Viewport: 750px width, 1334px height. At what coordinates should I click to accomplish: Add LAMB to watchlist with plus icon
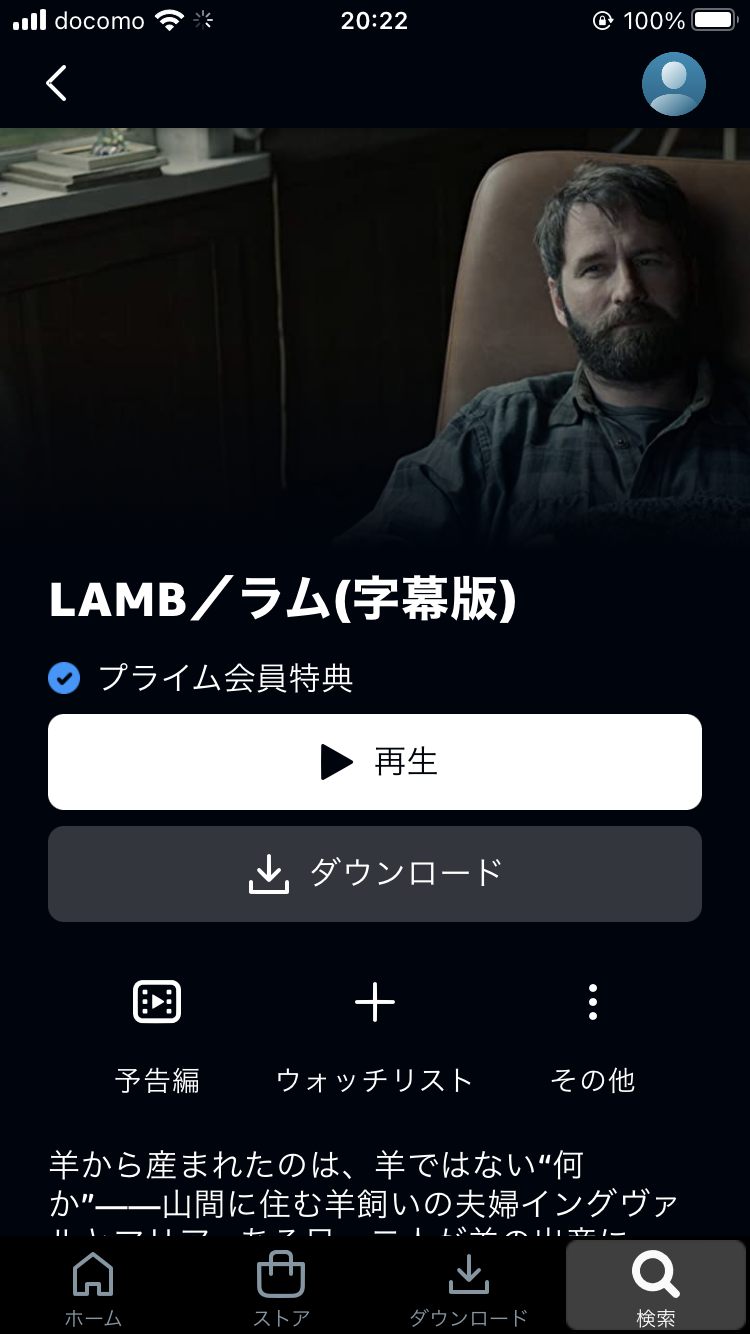tap(374, 1001)
